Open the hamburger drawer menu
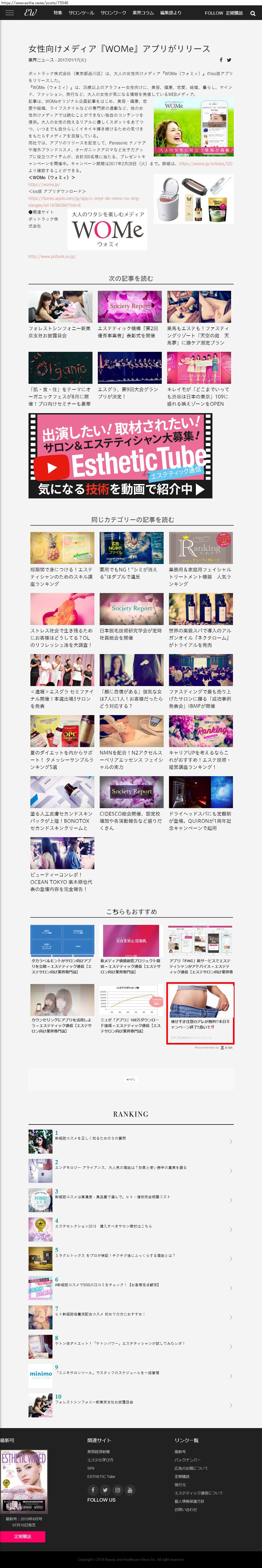 9,13
